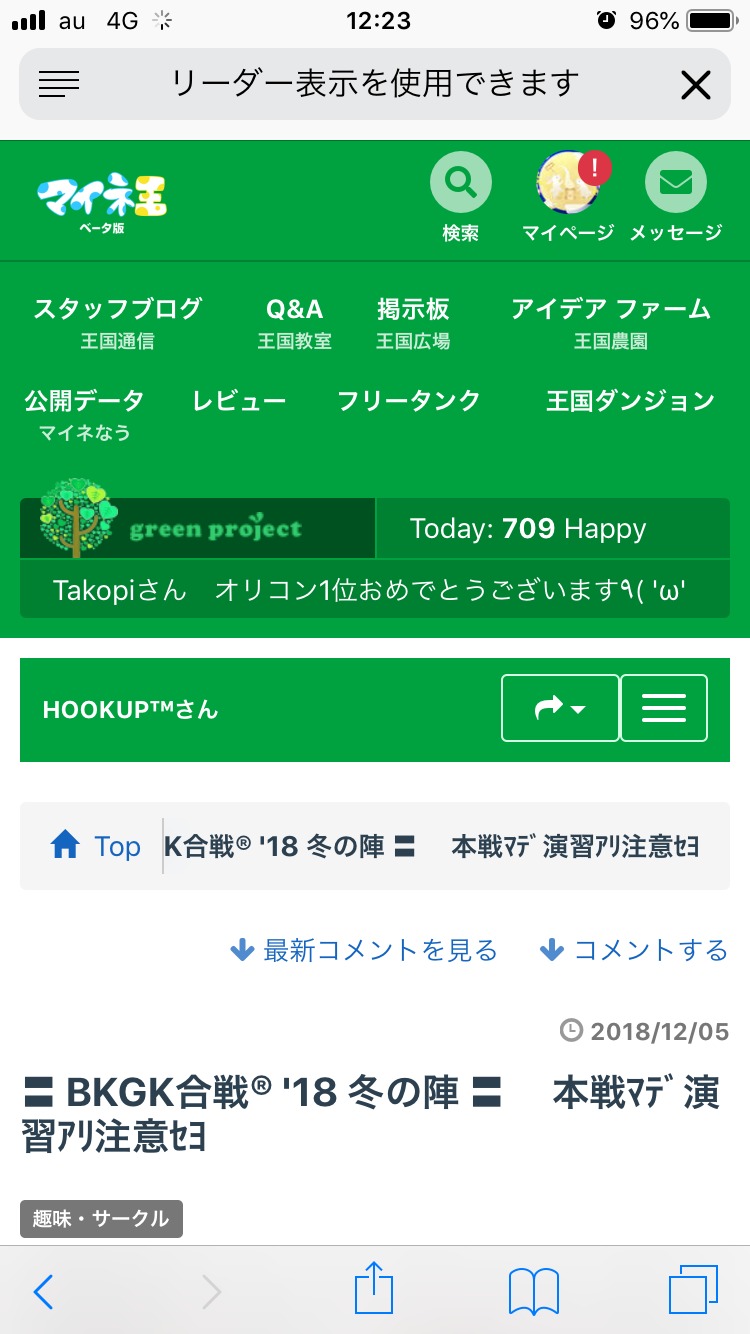Enter 王国ダンジョン section
The height and width of the screenshot is (1334, 750).
pyautogui.click(x=630, y=402)
